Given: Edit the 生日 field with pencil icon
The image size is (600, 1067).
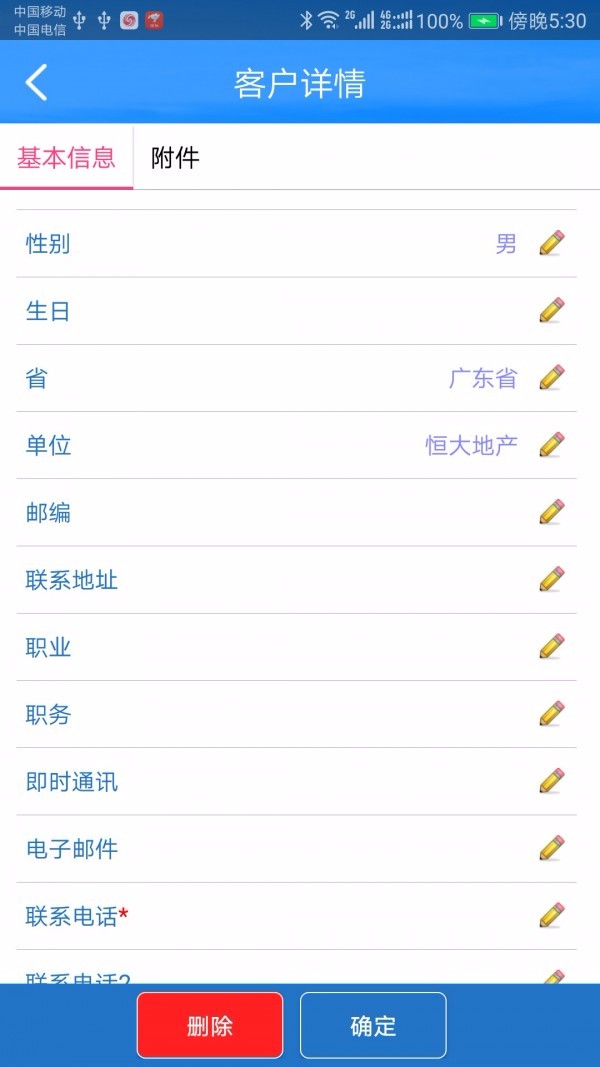Looking at the screenshot, I should point(552,310).
